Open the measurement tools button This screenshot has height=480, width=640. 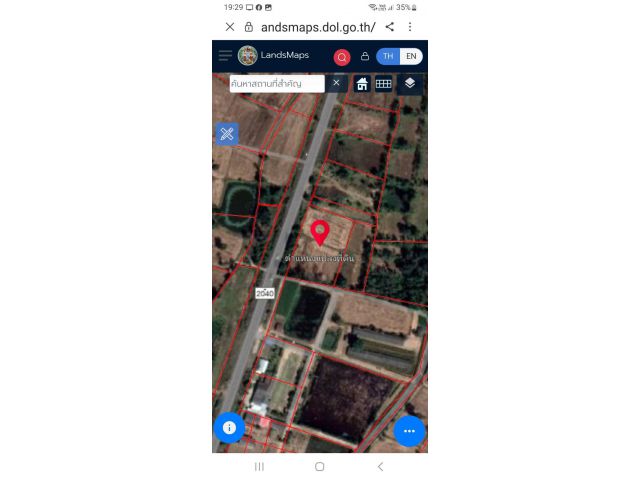[227, 134]
